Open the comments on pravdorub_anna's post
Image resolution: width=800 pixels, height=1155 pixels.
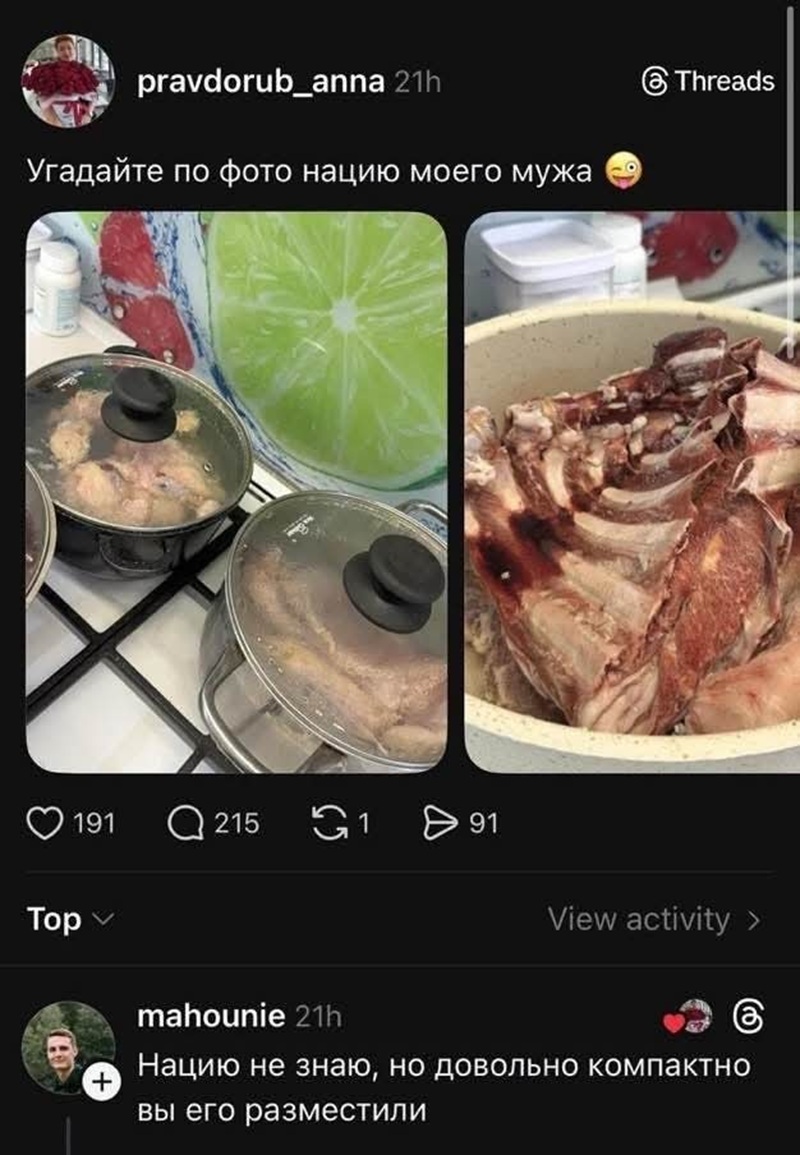coord(187,823)
